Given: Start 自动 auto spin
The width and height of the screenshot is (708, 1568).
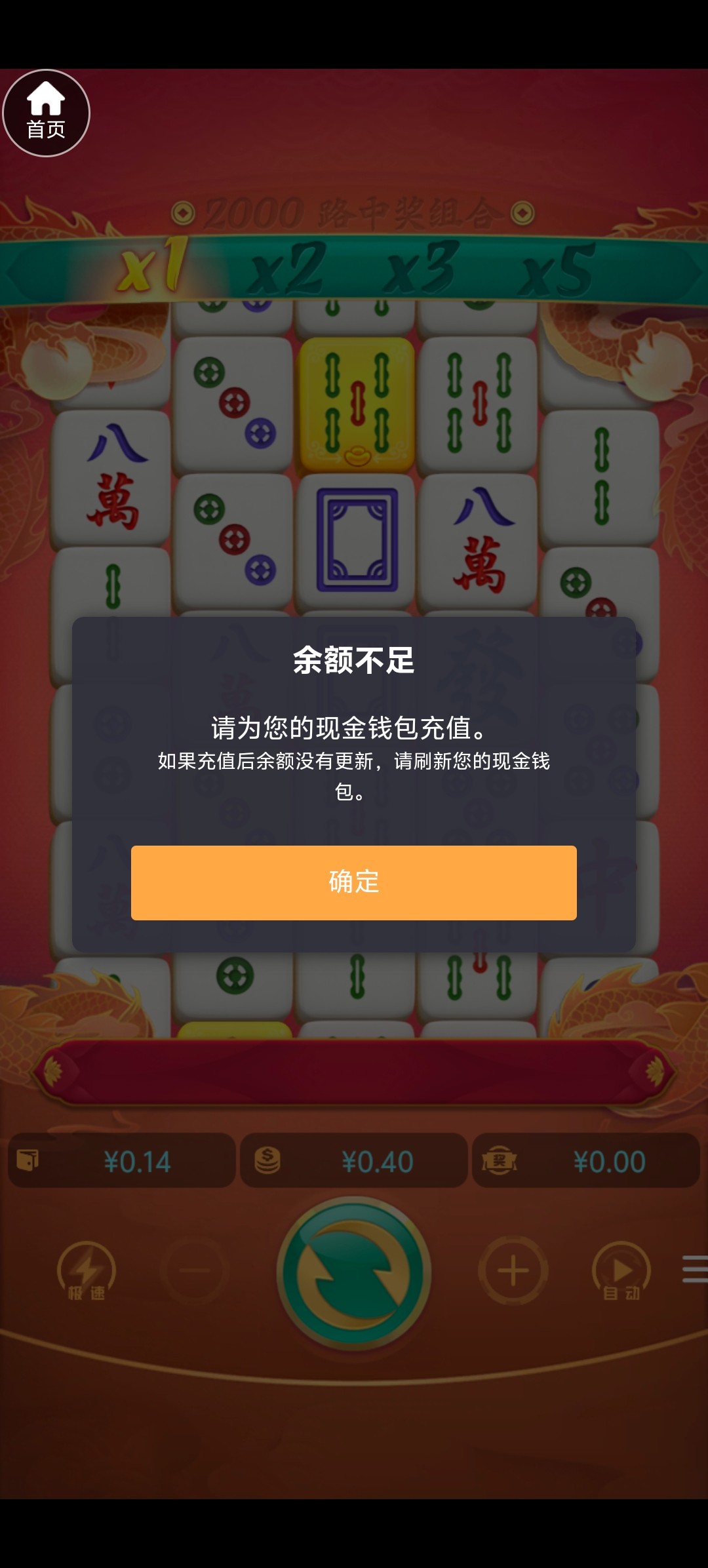Looking at the screenshot, I should coord(621,1272).
